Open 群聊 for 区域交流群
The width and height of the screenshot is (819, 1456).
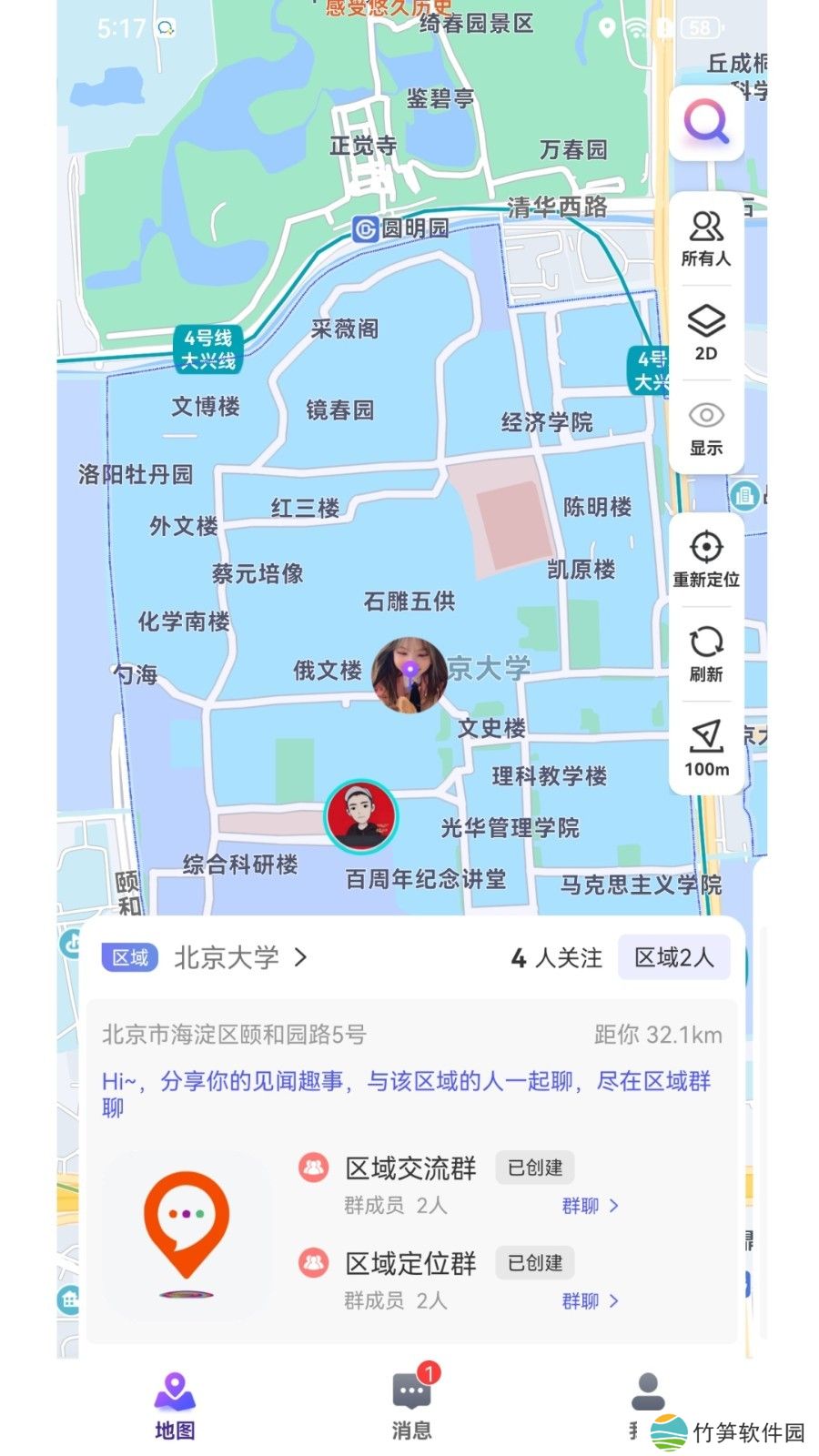pyautogui.click(x=590, y=1206)
